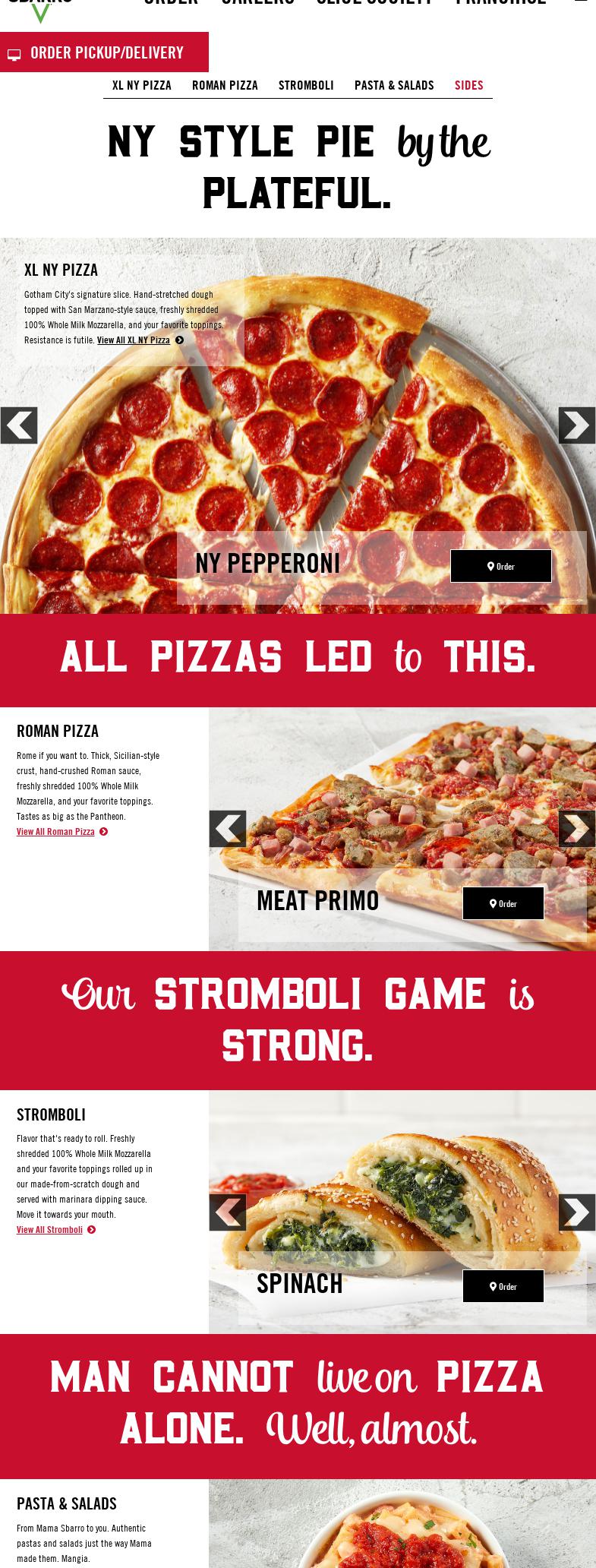596x1568 pixels.
Task: Open the CAREERS menu item
Action: pos(259,3)
